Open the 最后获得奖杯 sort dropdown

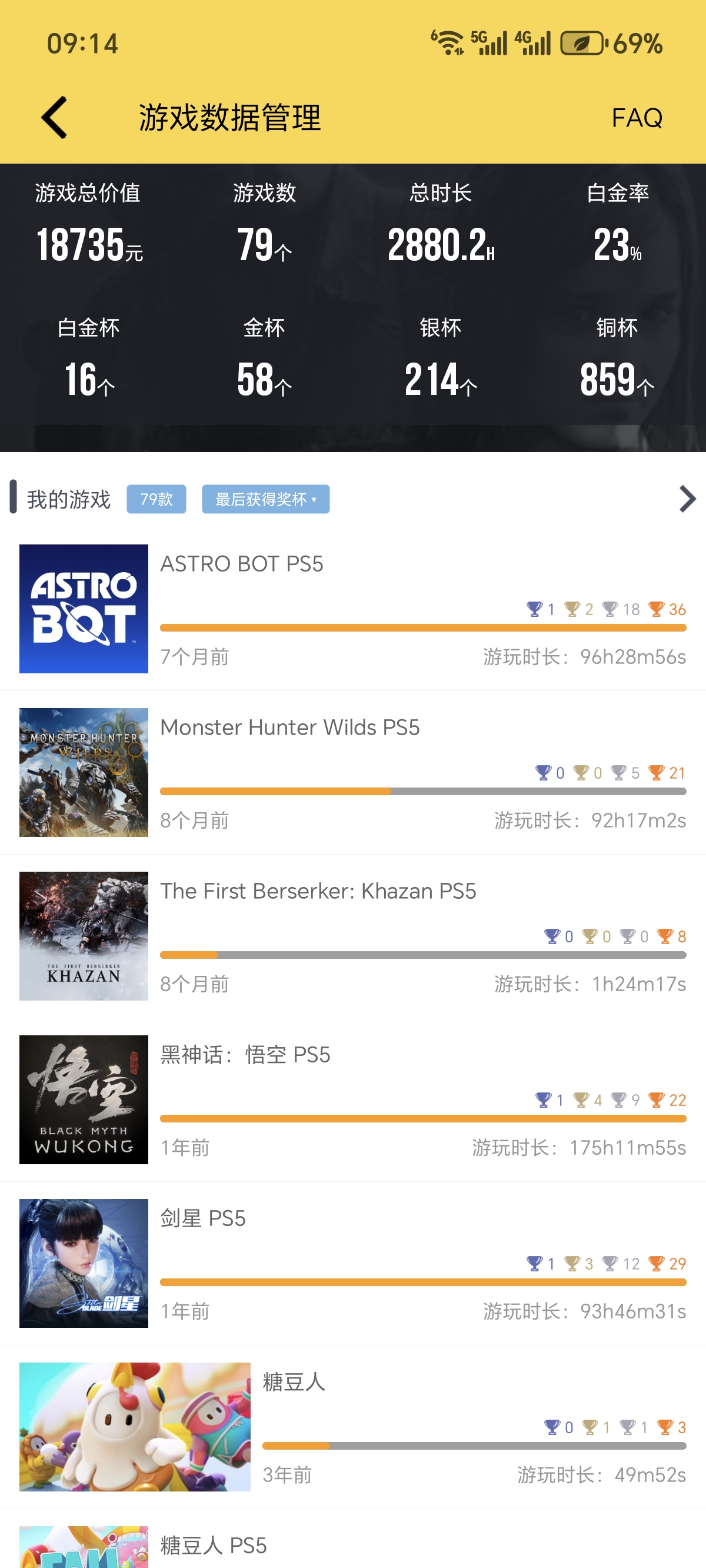(x=265, y=499)
